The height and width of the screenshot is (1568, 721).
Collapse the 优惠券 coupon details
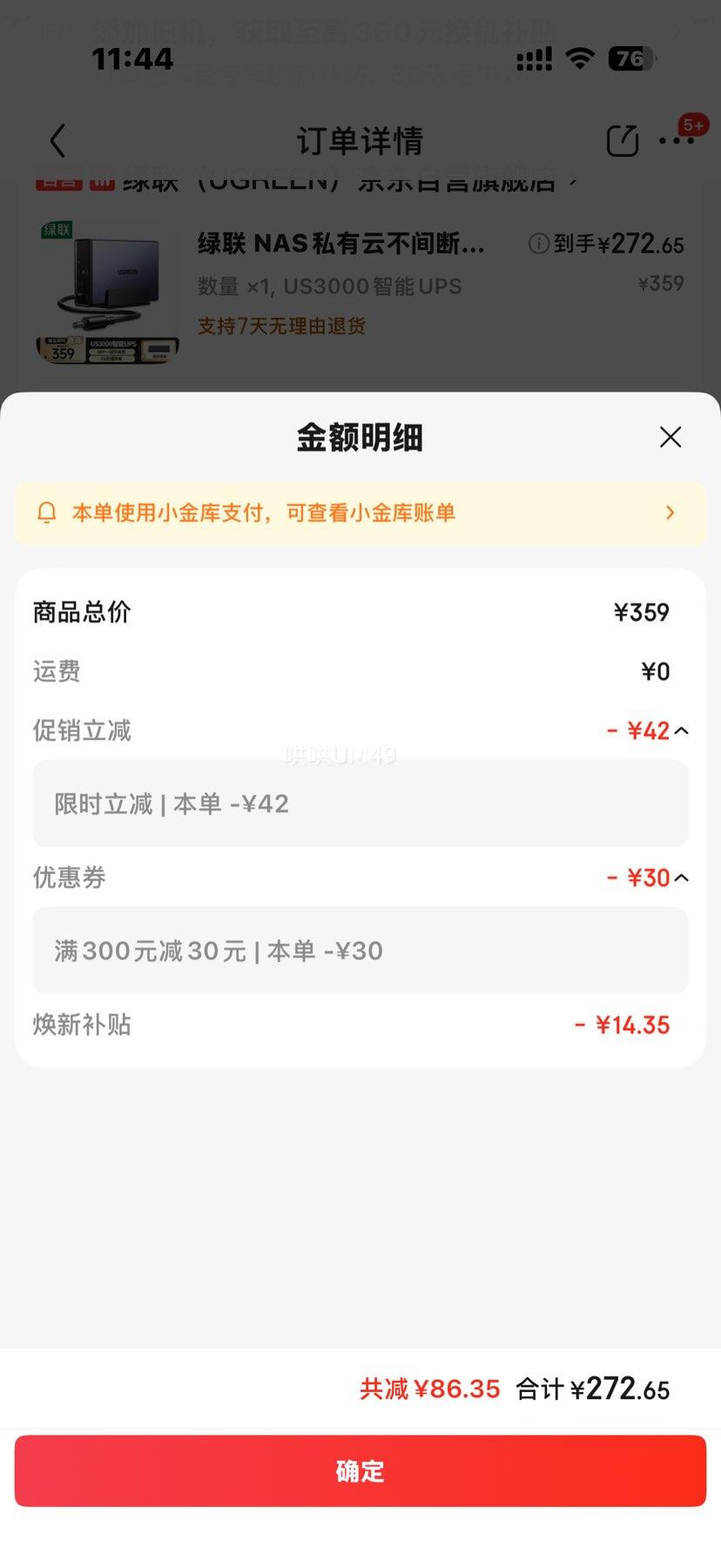(x=682, y=878)
